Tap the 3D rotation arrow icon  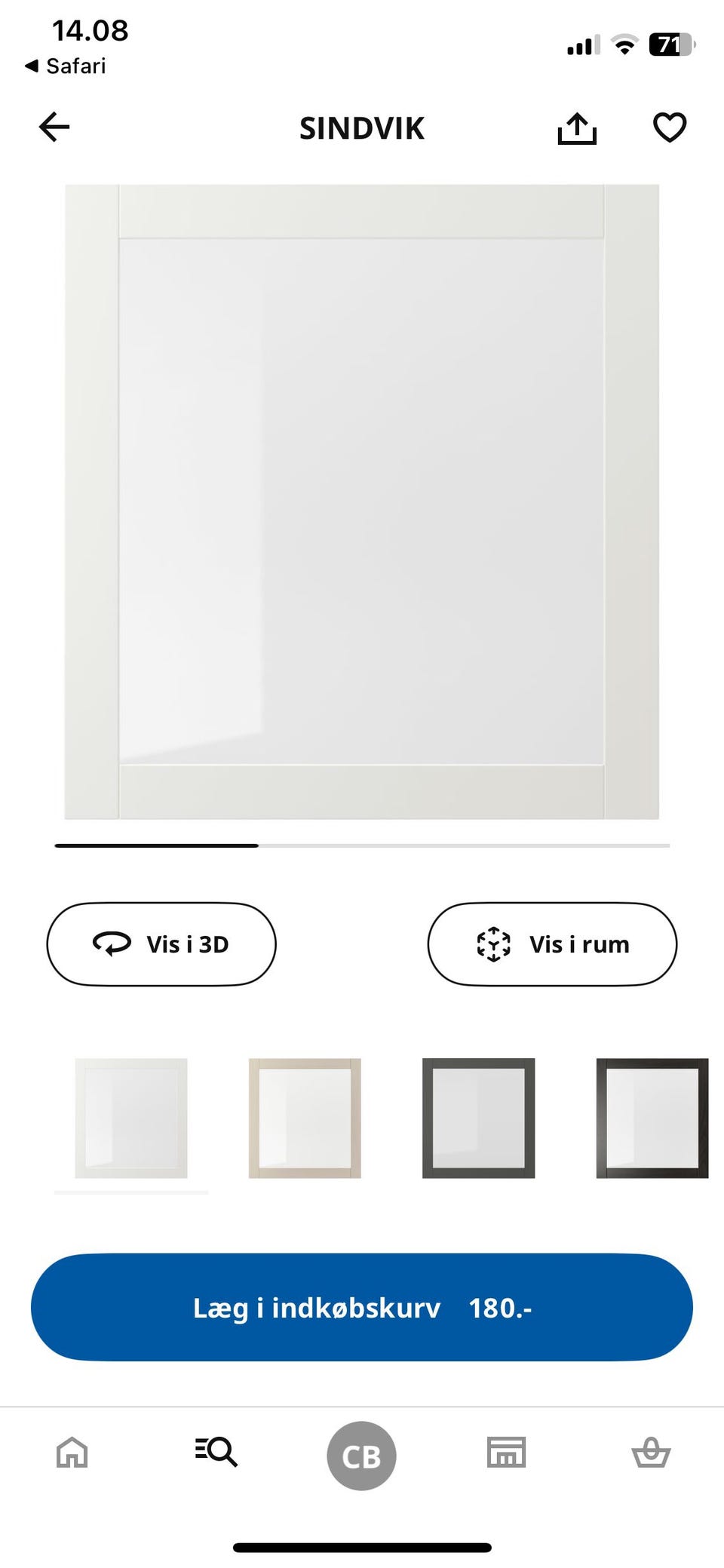coord(110,943)
